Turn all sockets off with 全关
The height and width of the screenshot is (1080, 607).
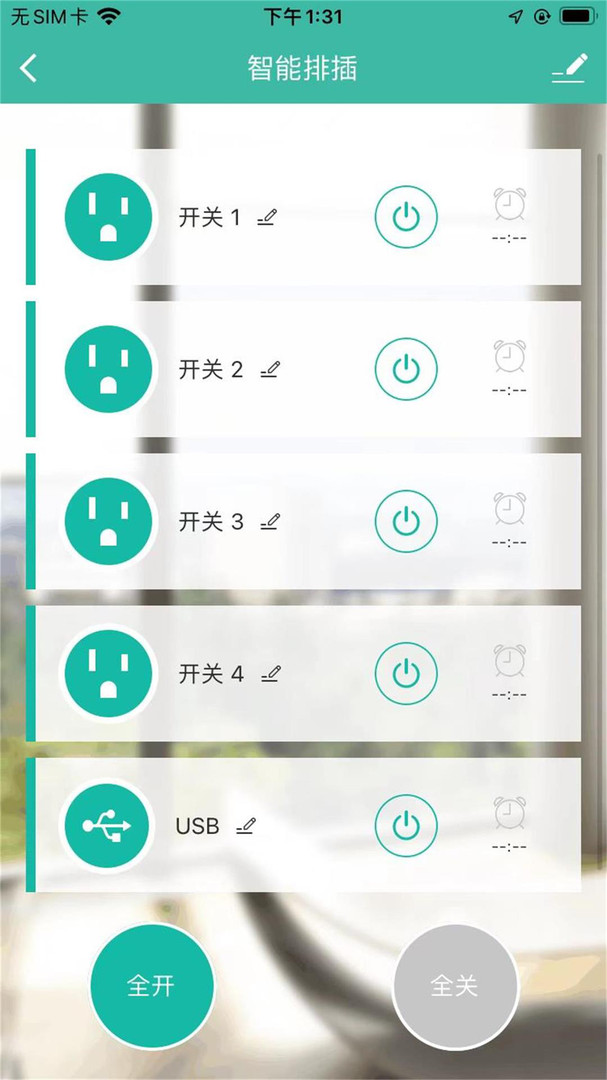(x=455, y=986)
